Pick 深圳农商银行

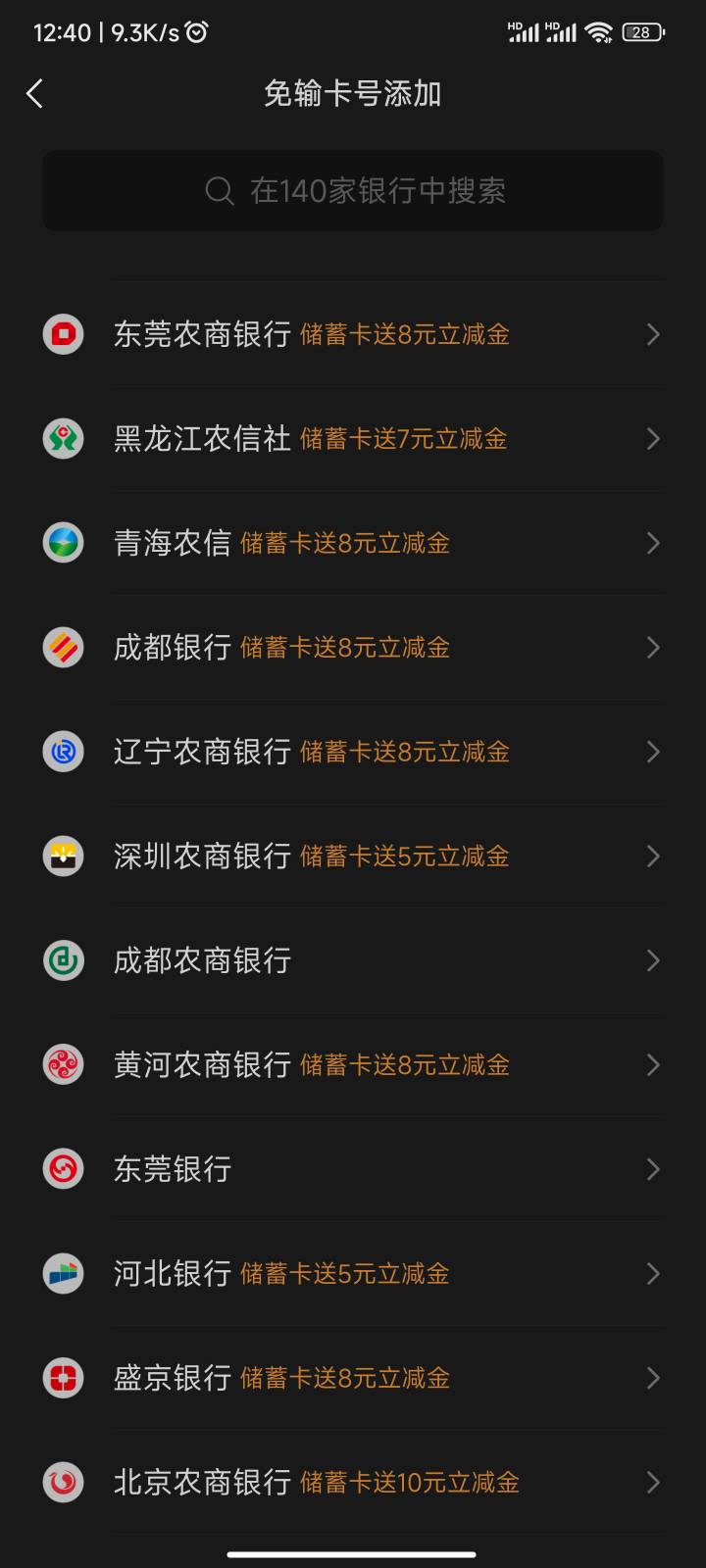353,856
